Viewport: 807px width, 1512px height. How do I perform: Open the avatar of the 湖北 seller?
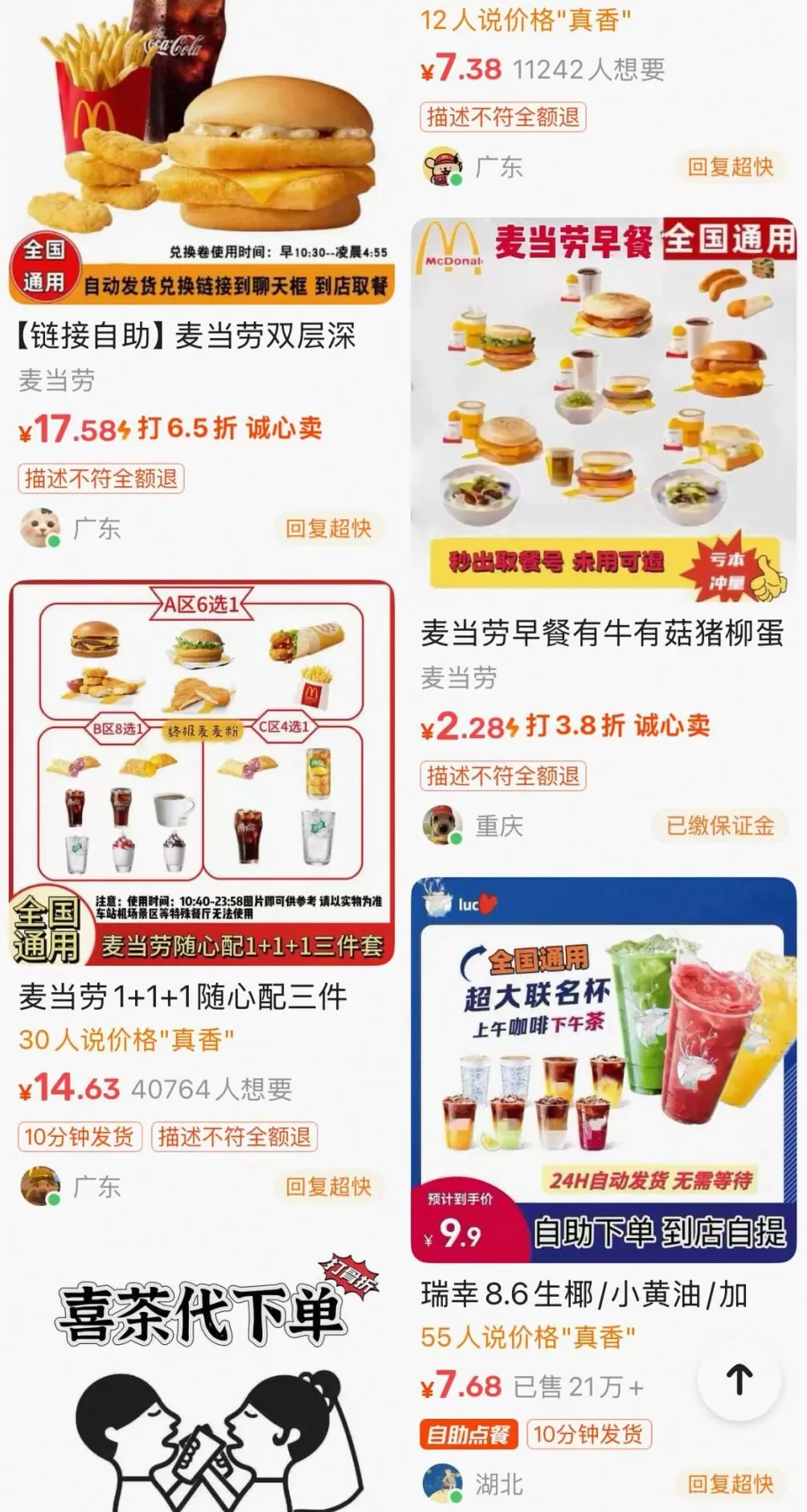[x=443, y=1482]
